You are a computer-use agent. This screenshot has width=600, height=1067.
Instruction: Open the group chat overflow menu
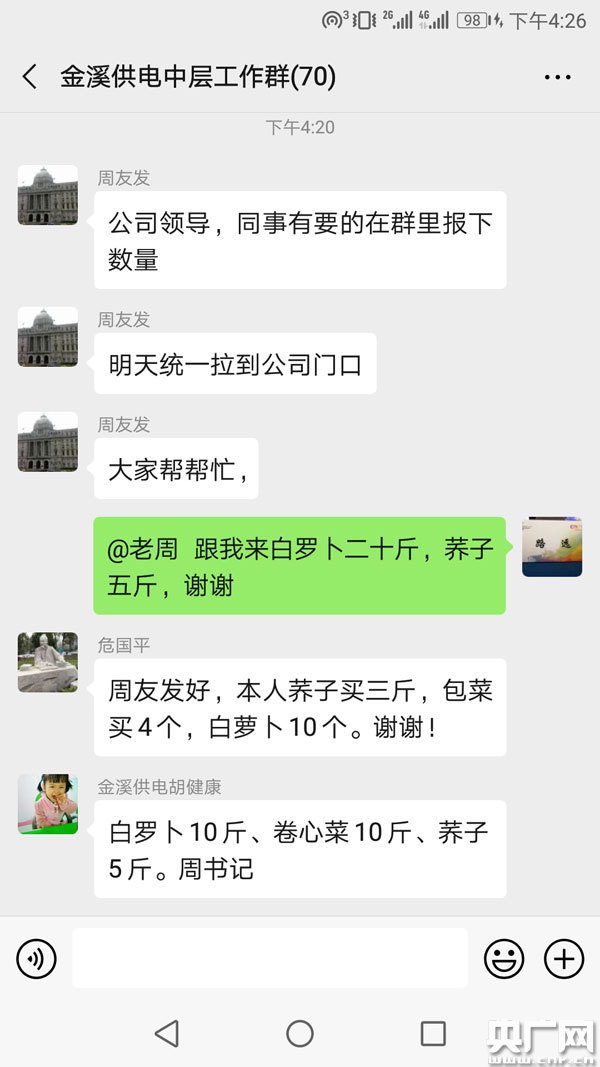pyautogui.click(x=557, y=77)
